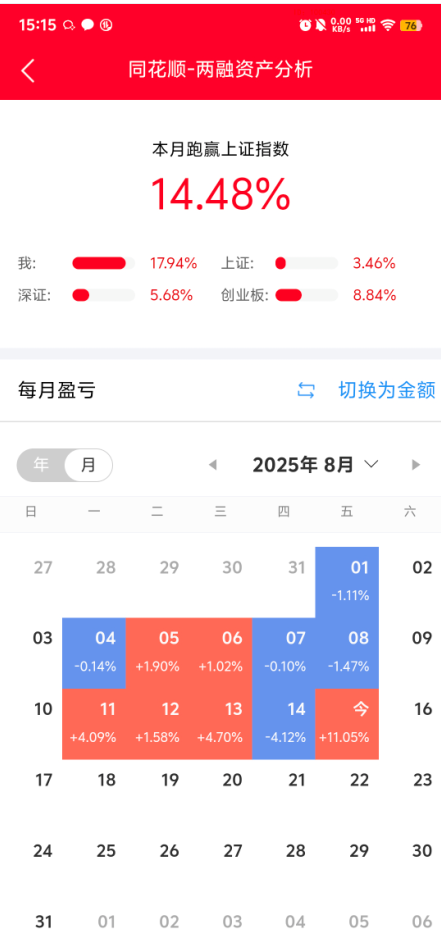Open day 11 showing +4.09%

94,724
